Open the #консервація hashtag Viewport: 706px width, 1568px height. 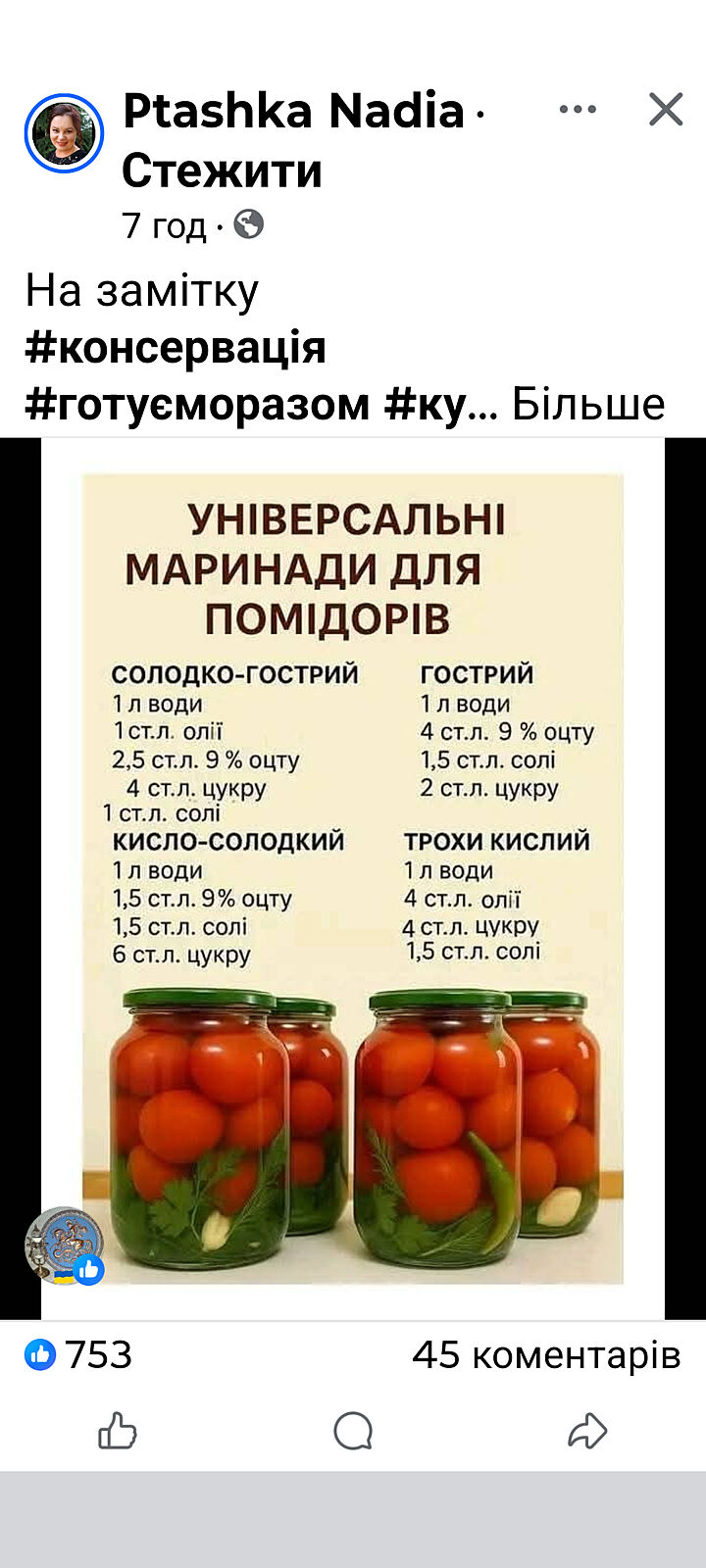176,348
